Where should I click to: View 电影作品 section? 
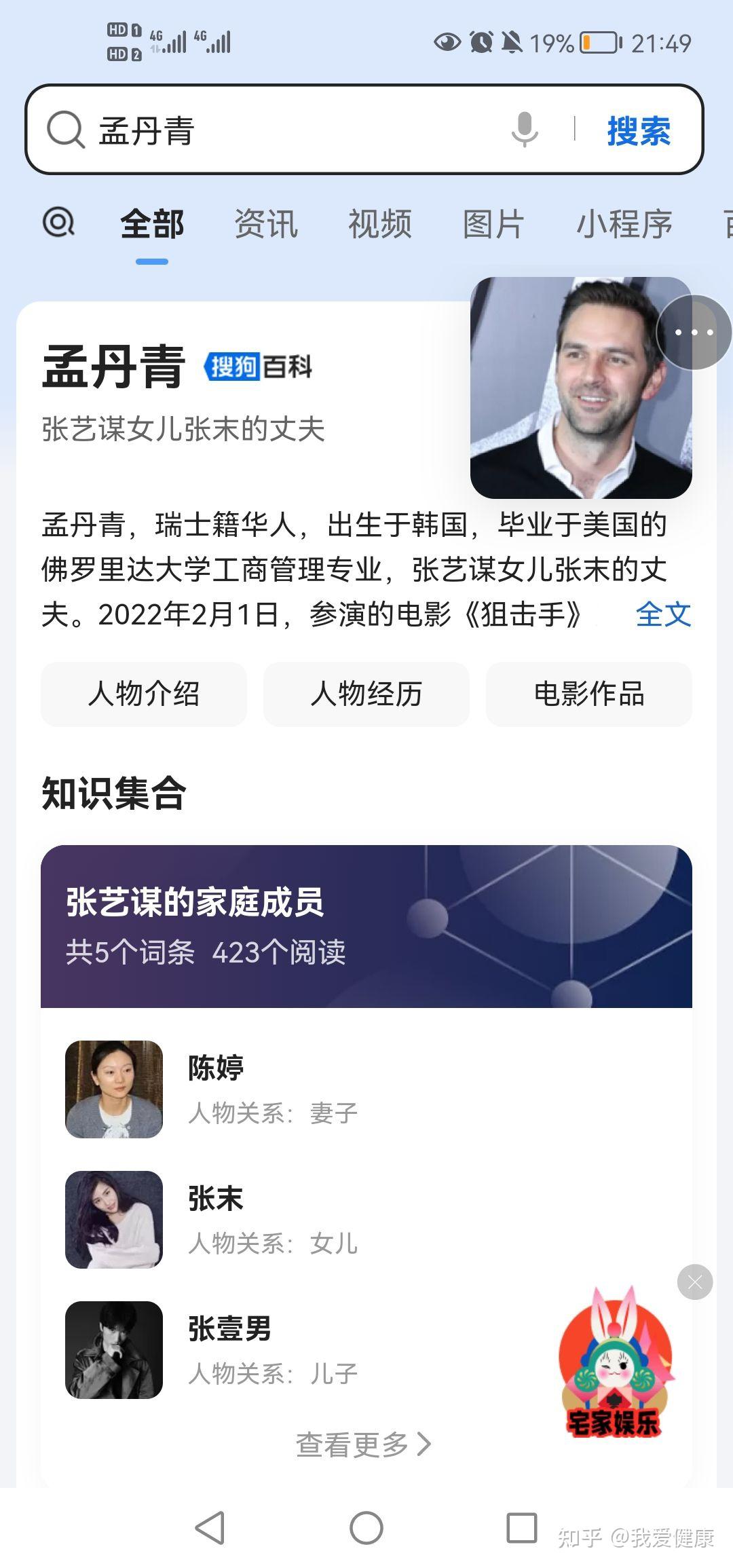click(589, 694)
